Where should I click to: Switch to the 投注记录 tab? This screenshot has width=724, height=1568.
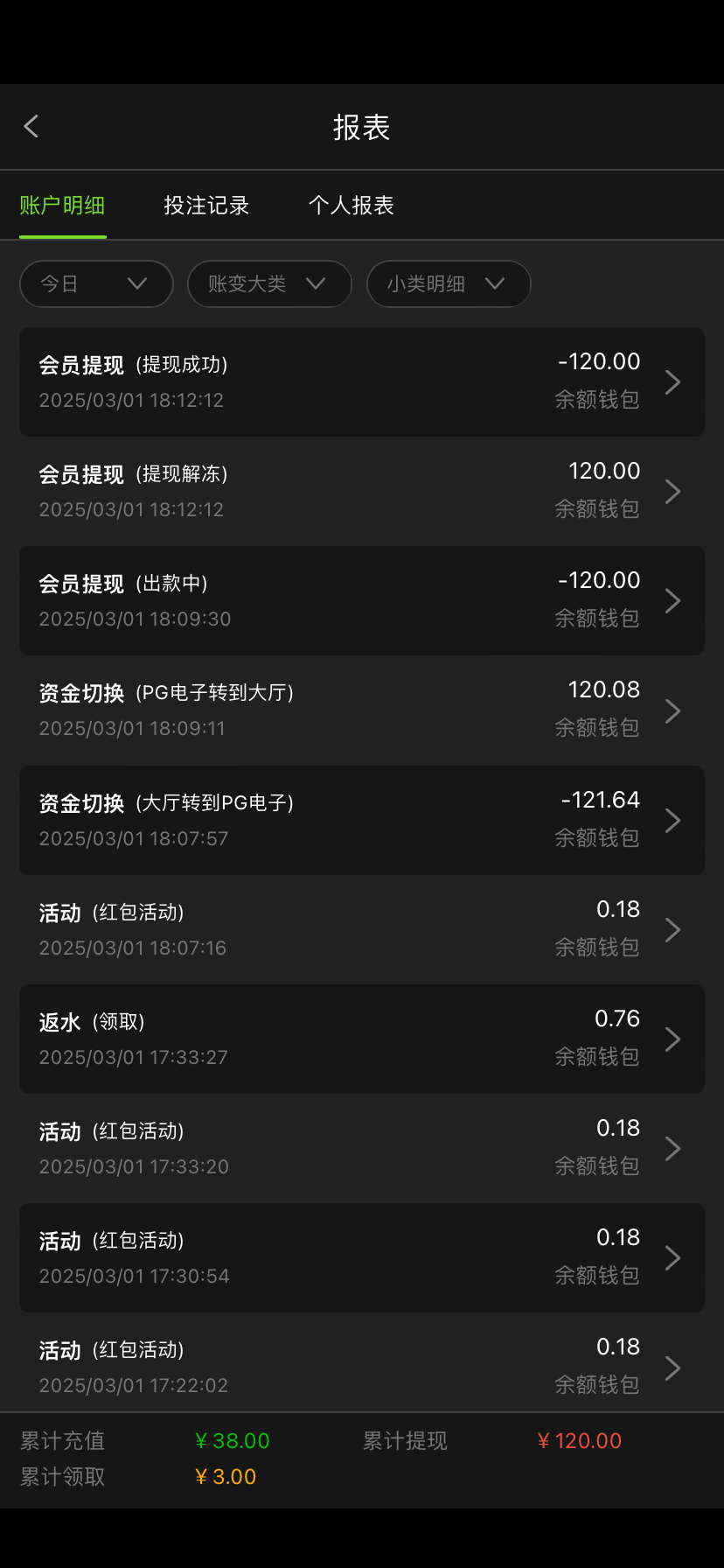206,206
